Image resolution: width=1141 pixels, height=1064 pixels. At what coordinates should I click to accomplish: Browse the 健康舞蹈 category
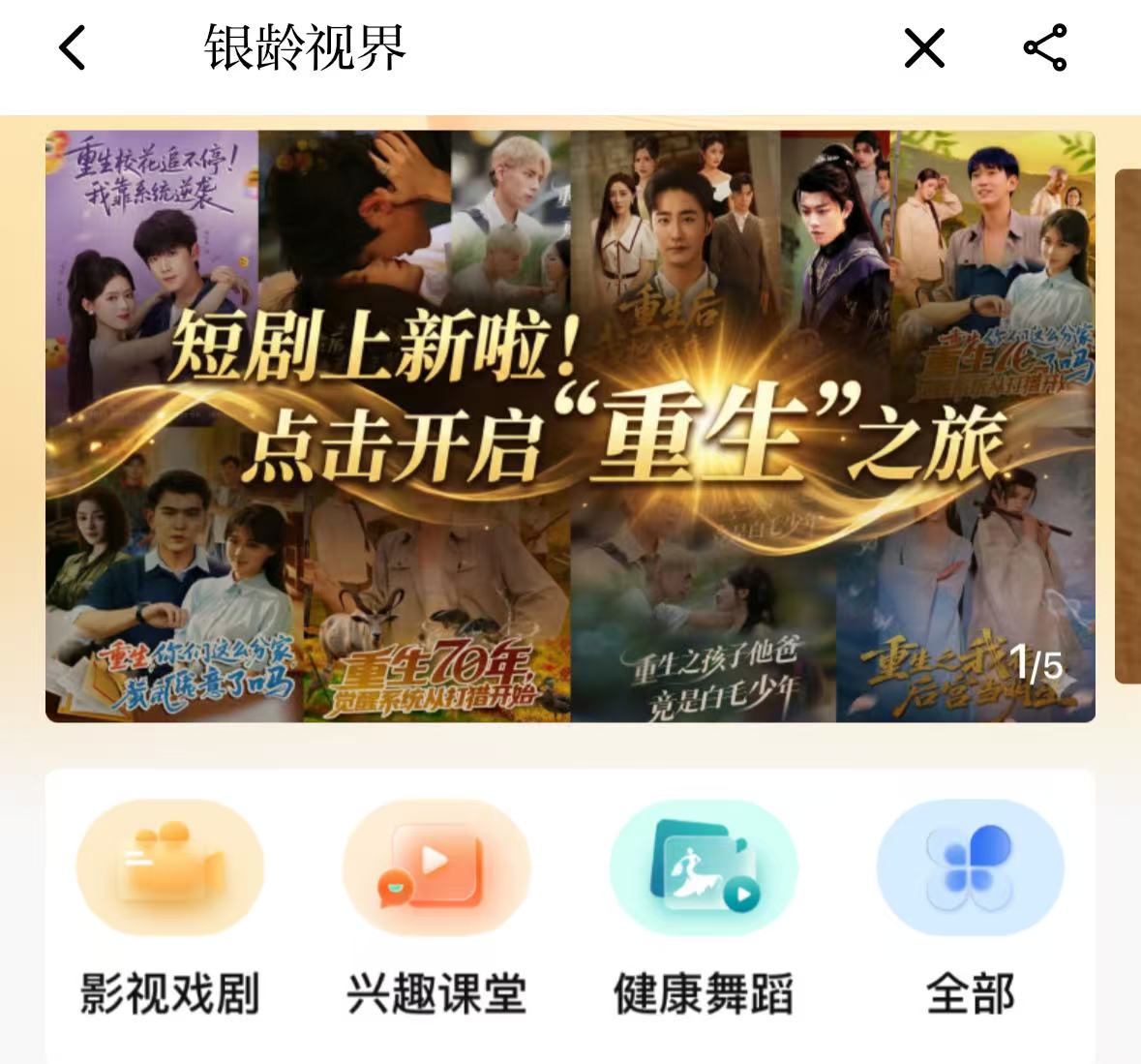(x=704, y=907)
